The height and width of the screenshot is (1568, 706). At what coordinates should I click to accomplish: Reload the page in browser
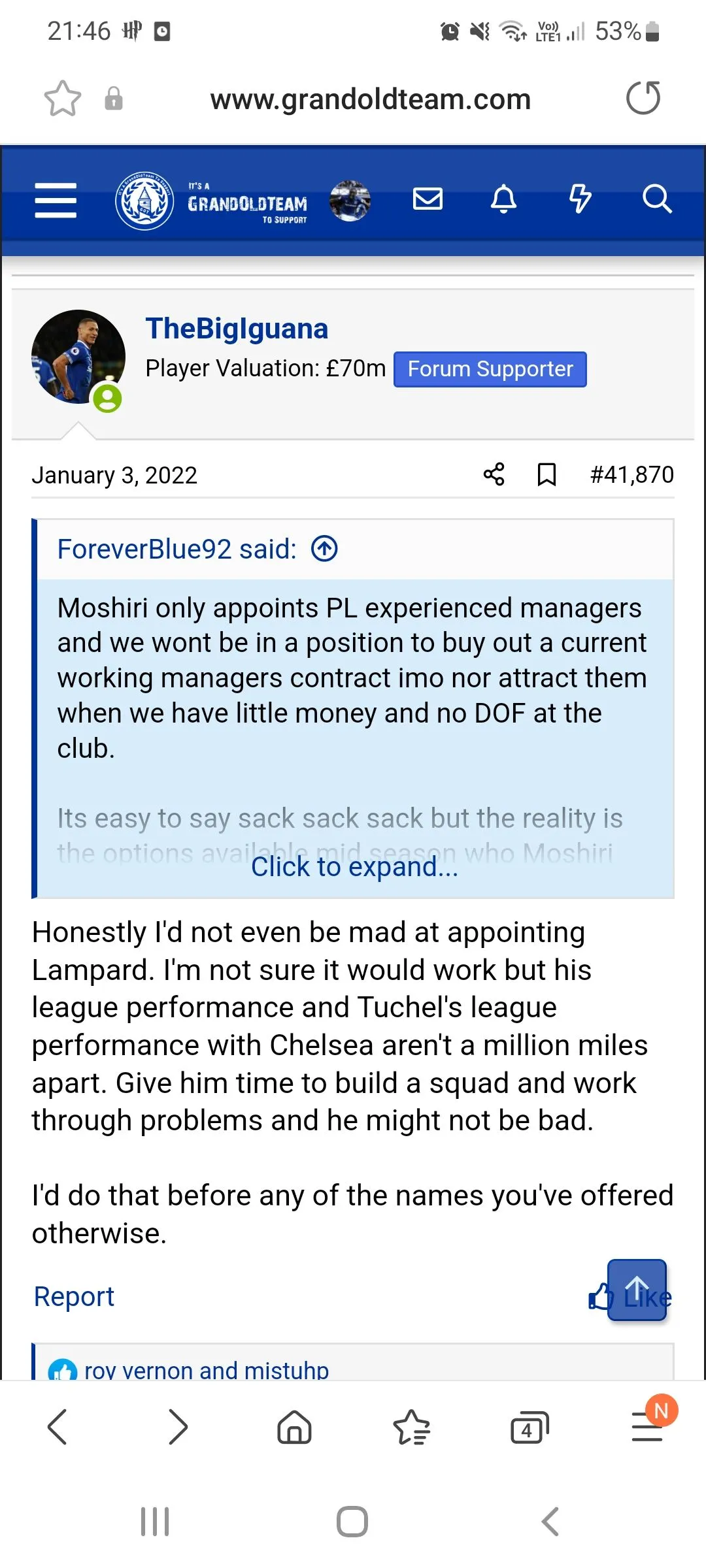click(643, 99)
